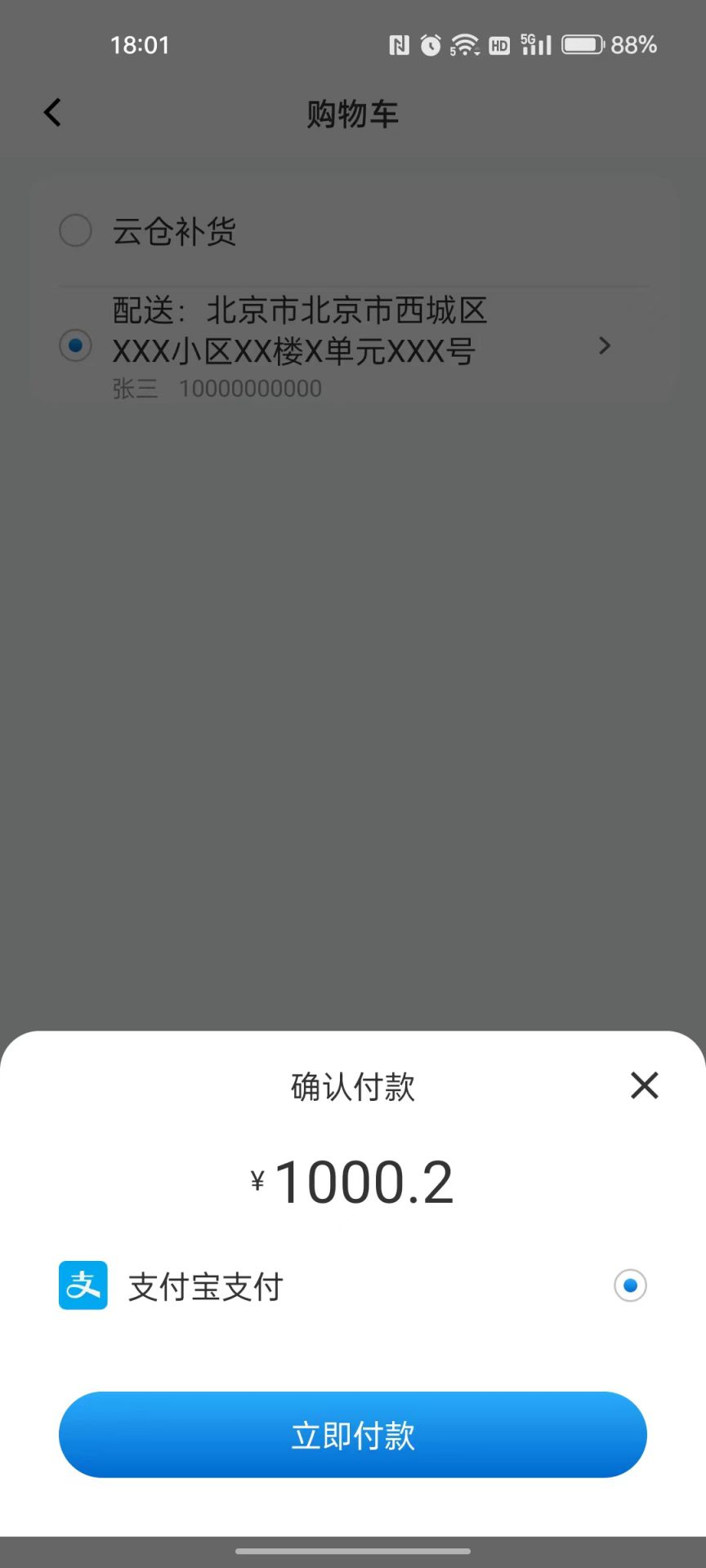
Task: Tap 确认付款 header text
Action: pos(352,1088)
